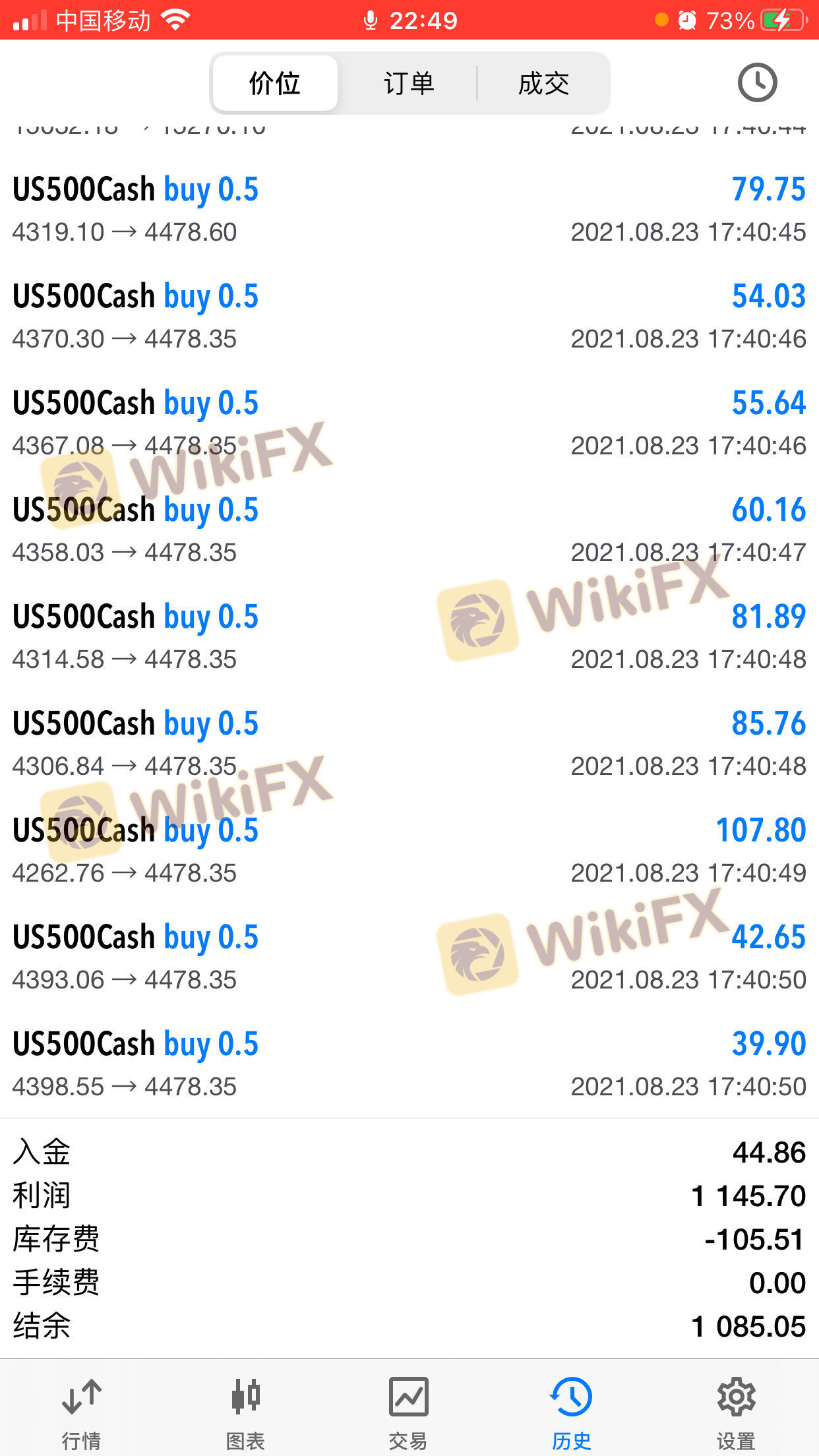
Task: Select the 历史 history tab
Action: (571, 1409)
